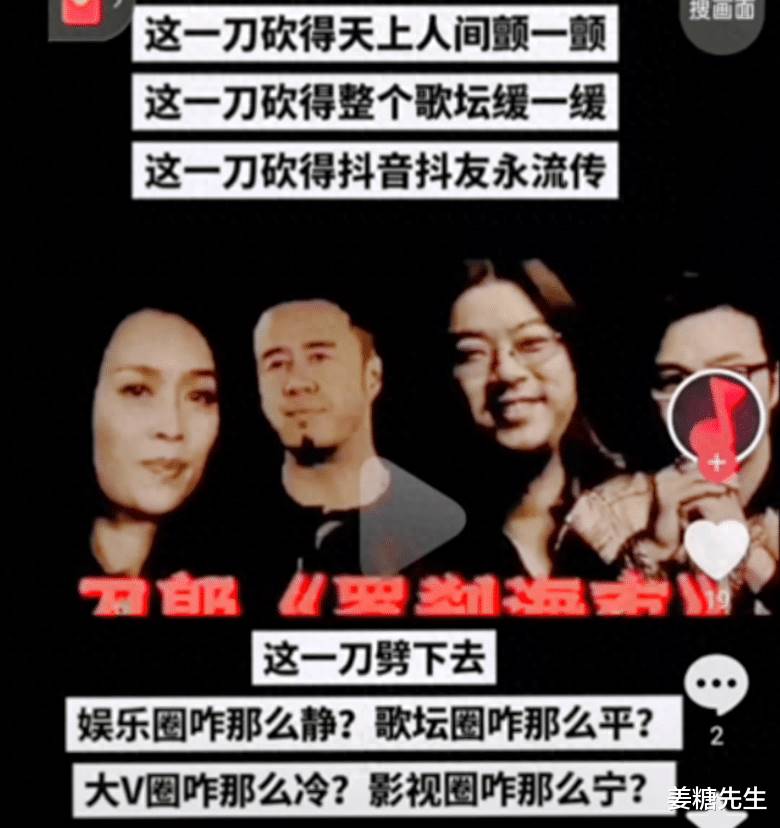Like this video with the heart

[x=717, y=549]
